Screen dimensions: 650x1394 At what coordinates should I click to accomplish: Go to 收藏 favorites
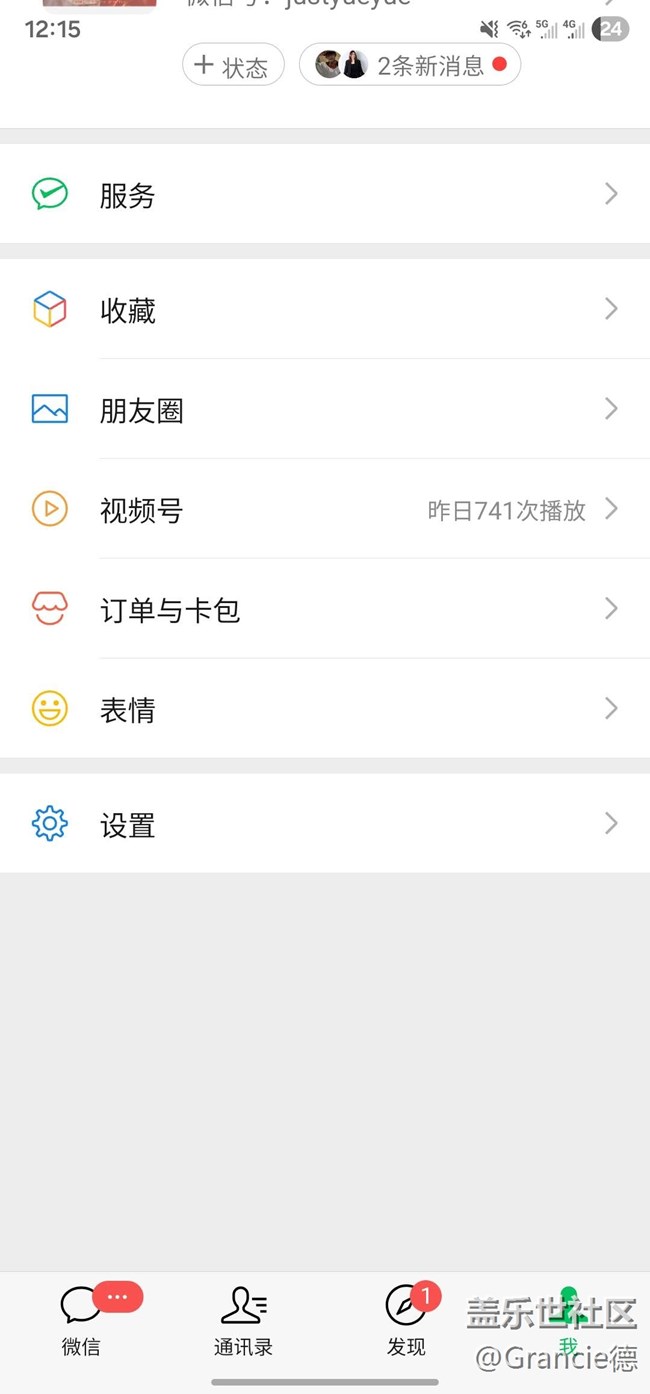point(324,310)
